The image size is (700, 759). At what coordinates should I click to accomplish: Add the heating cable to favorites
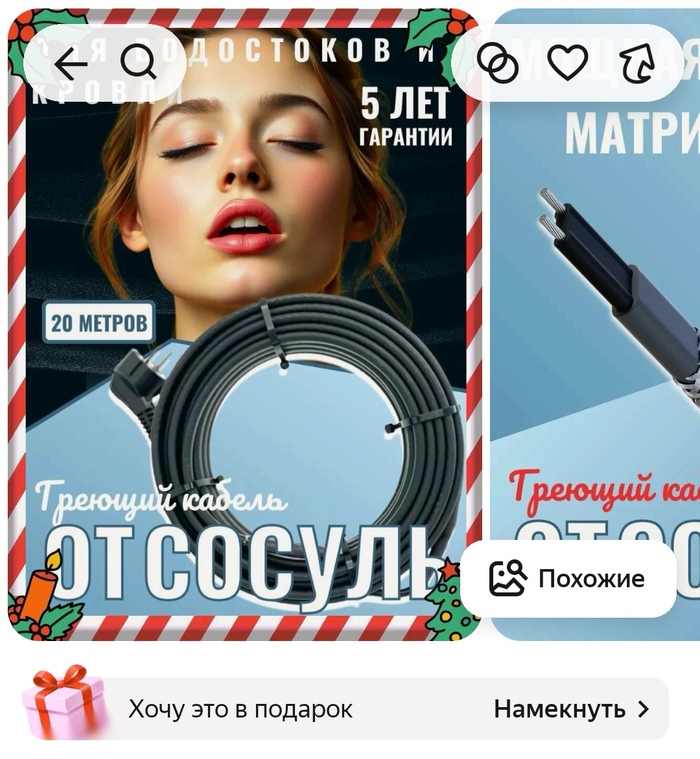coord(568,64)
